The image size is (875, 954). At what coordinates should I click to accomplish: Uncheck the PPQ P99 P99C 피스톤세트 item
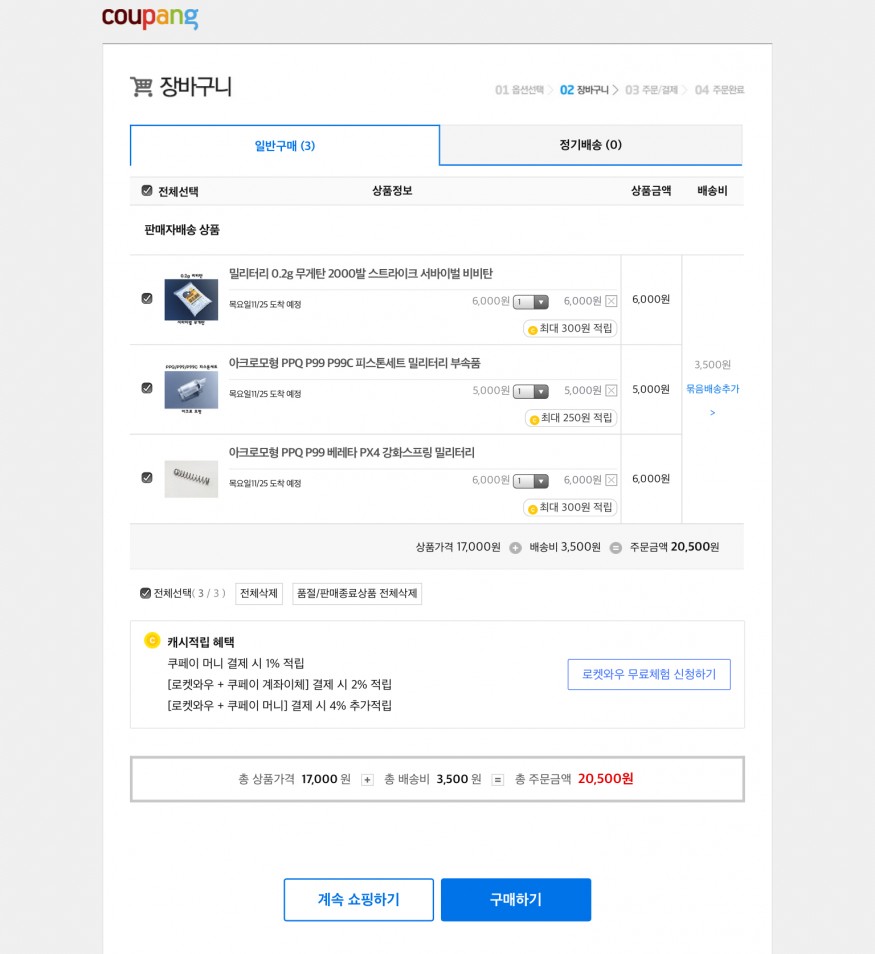pos(147,388)
